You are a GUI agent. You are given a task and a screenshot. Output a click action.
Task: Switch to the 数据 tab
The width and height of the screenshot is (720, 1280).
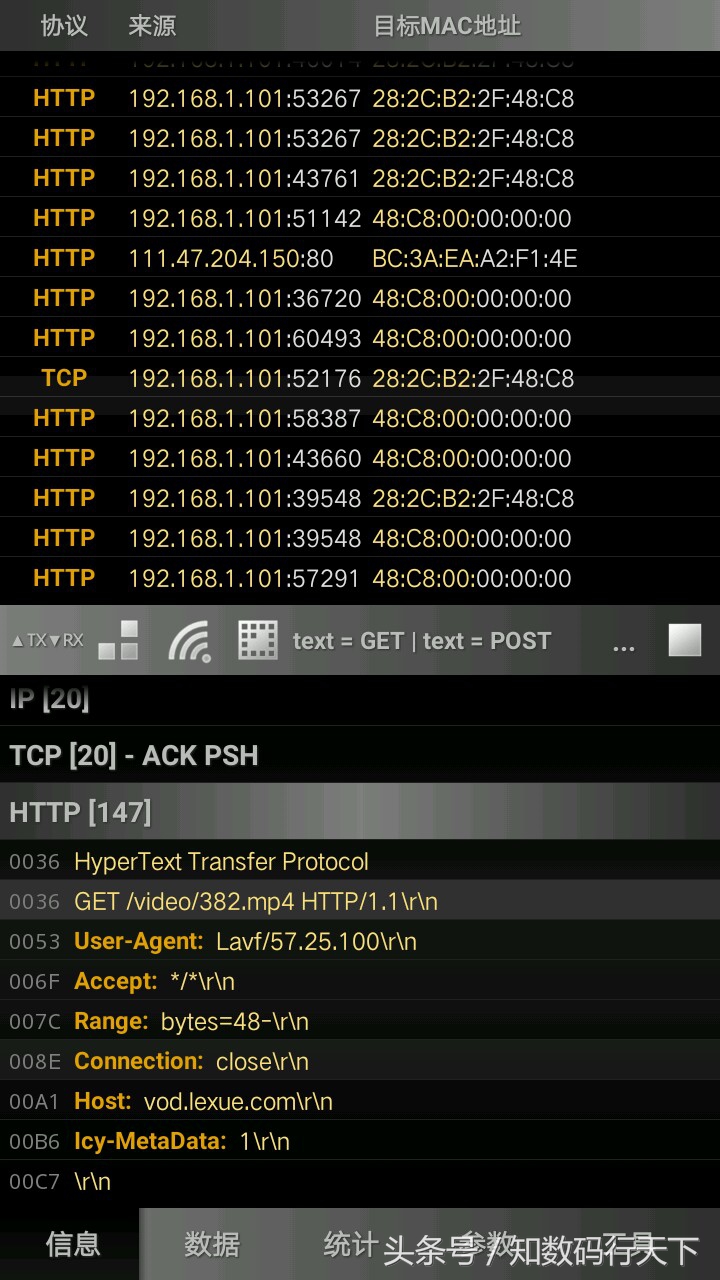click(212, 1244)
